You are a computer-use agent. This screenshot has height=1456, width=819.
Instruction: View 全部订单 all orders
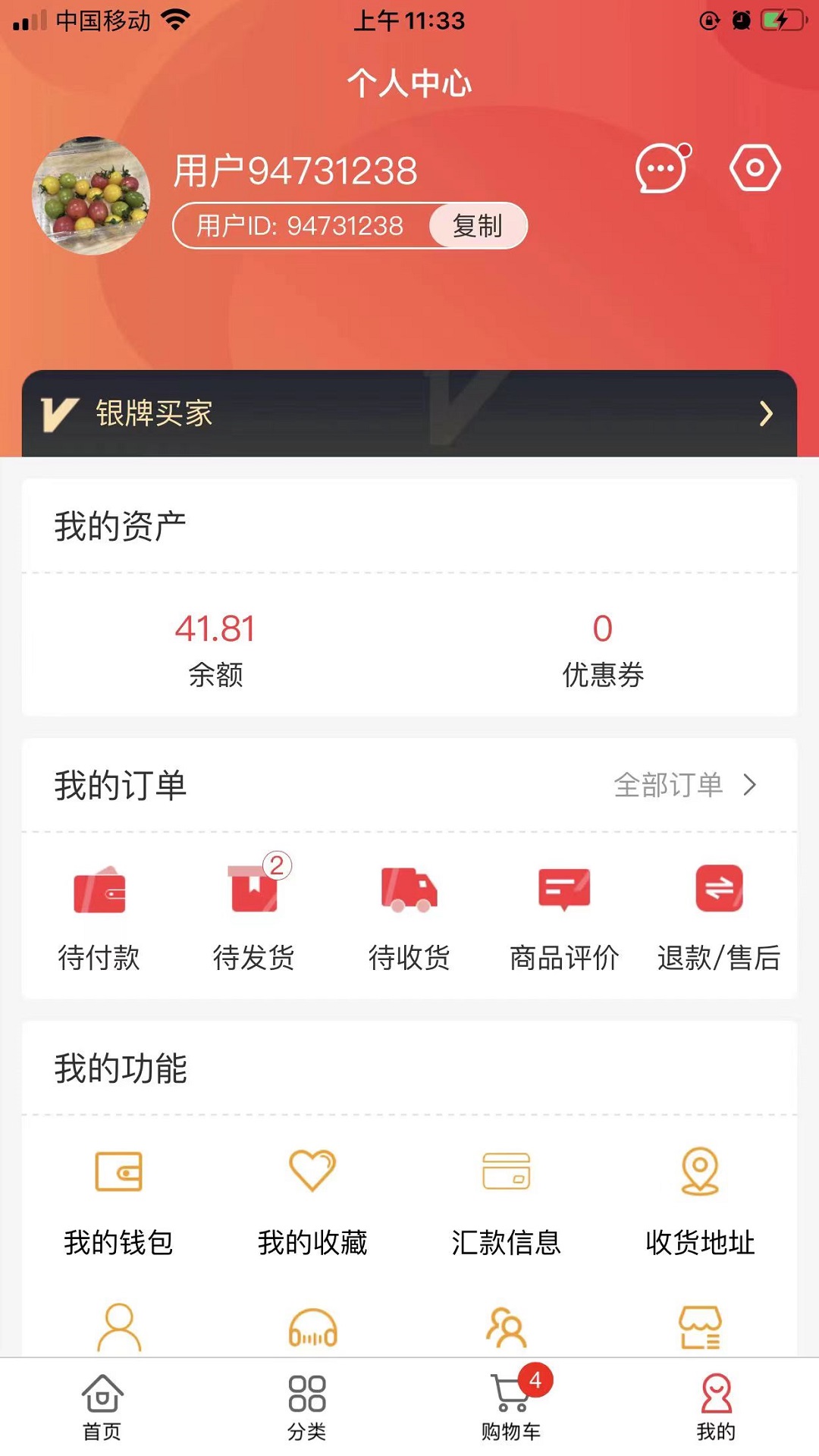point(684,785)
